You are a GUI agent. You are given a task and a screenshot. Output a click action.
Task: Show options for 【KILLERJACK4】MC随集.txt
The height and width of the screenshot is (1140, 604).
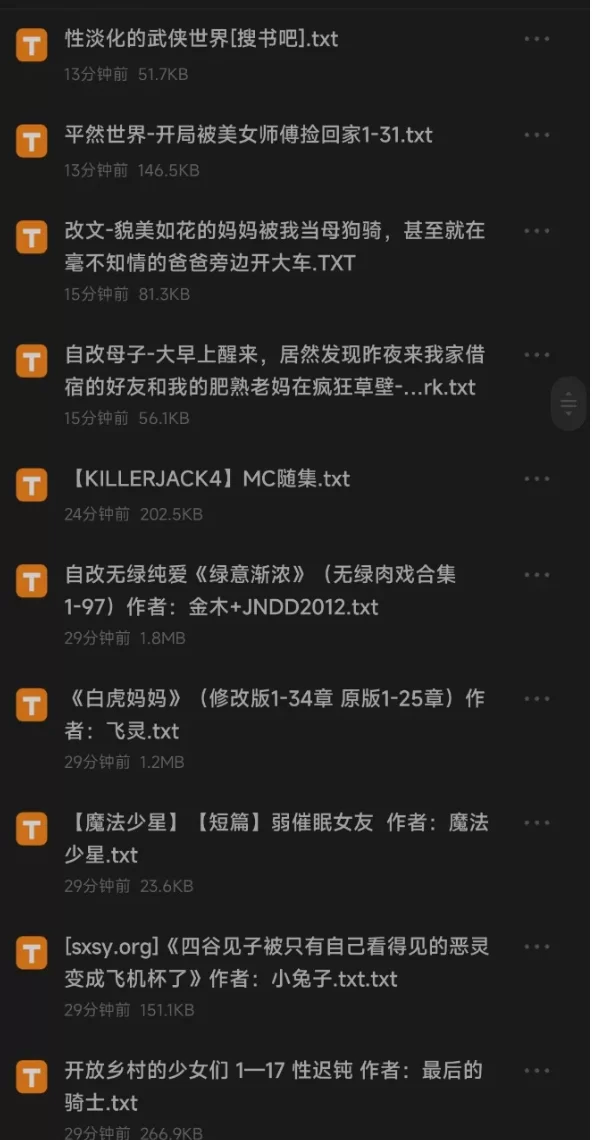(537, 479)
